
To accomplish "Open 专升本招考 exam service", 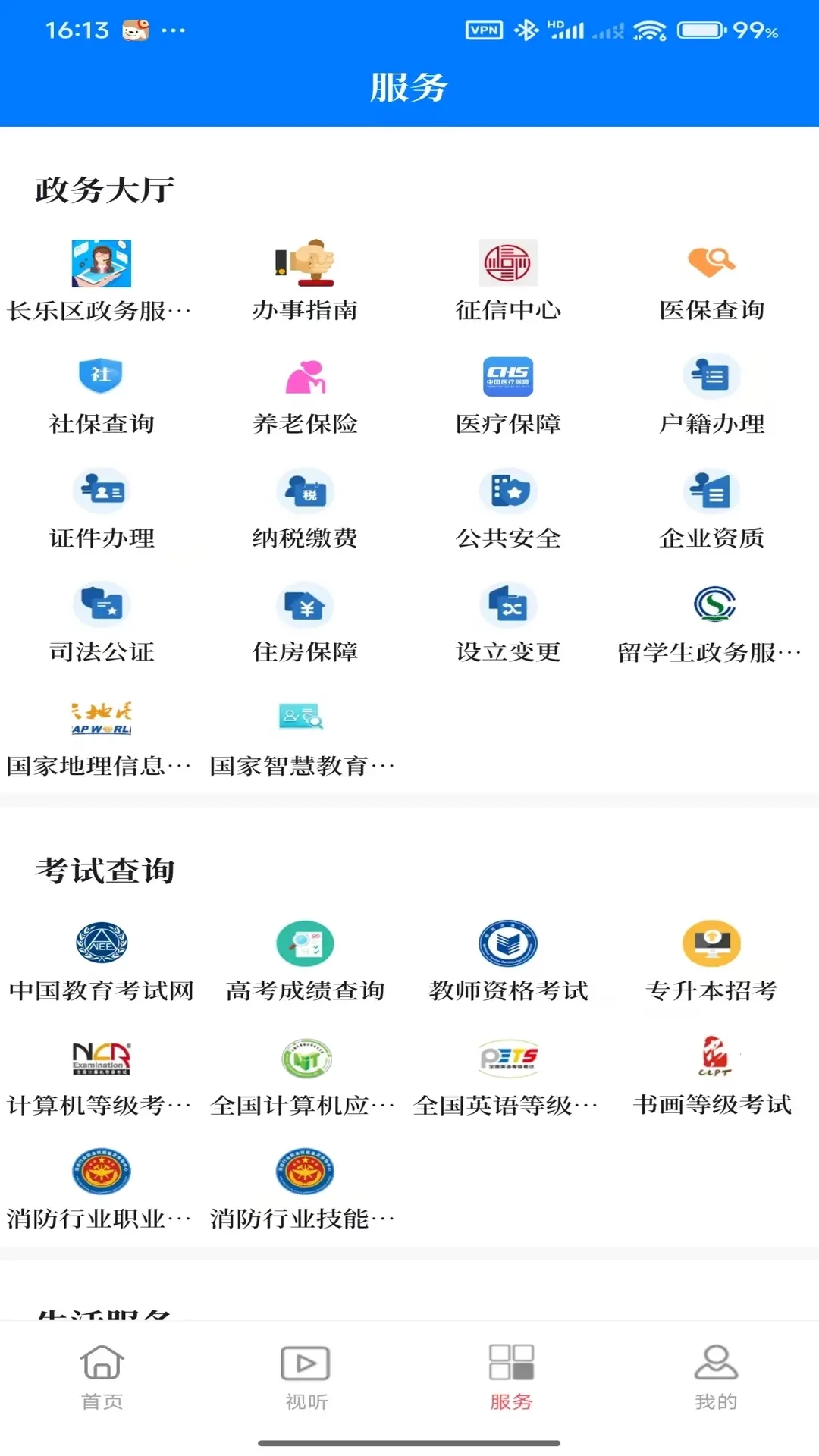I will click(x=711, y=943).
